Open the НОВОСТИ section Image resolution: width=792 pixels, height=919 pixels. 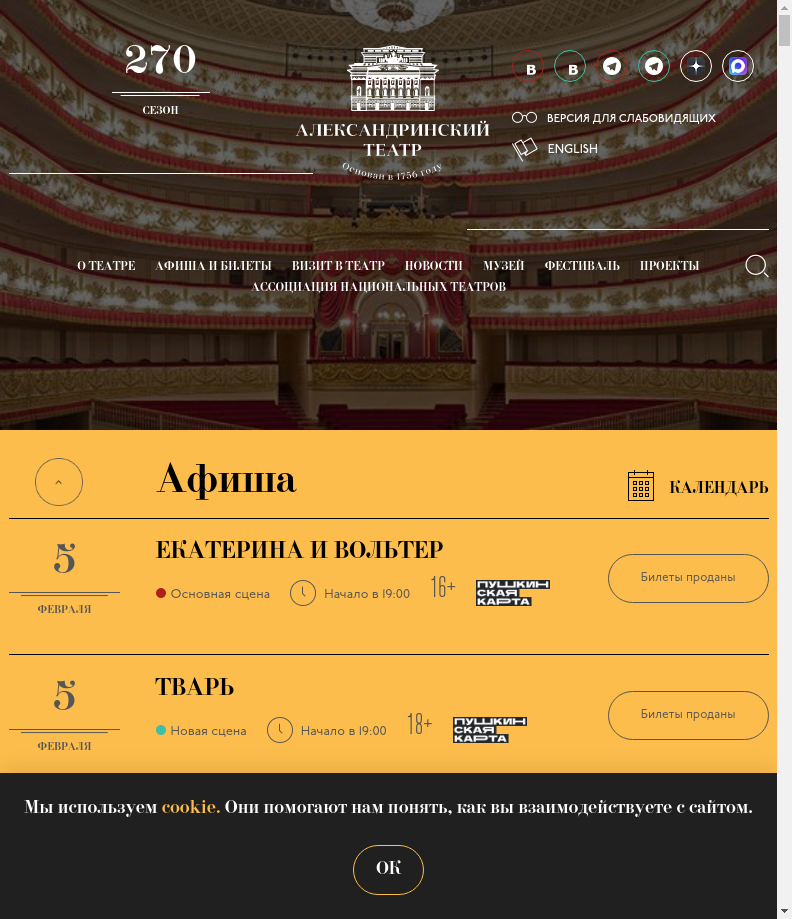[433, 266]
